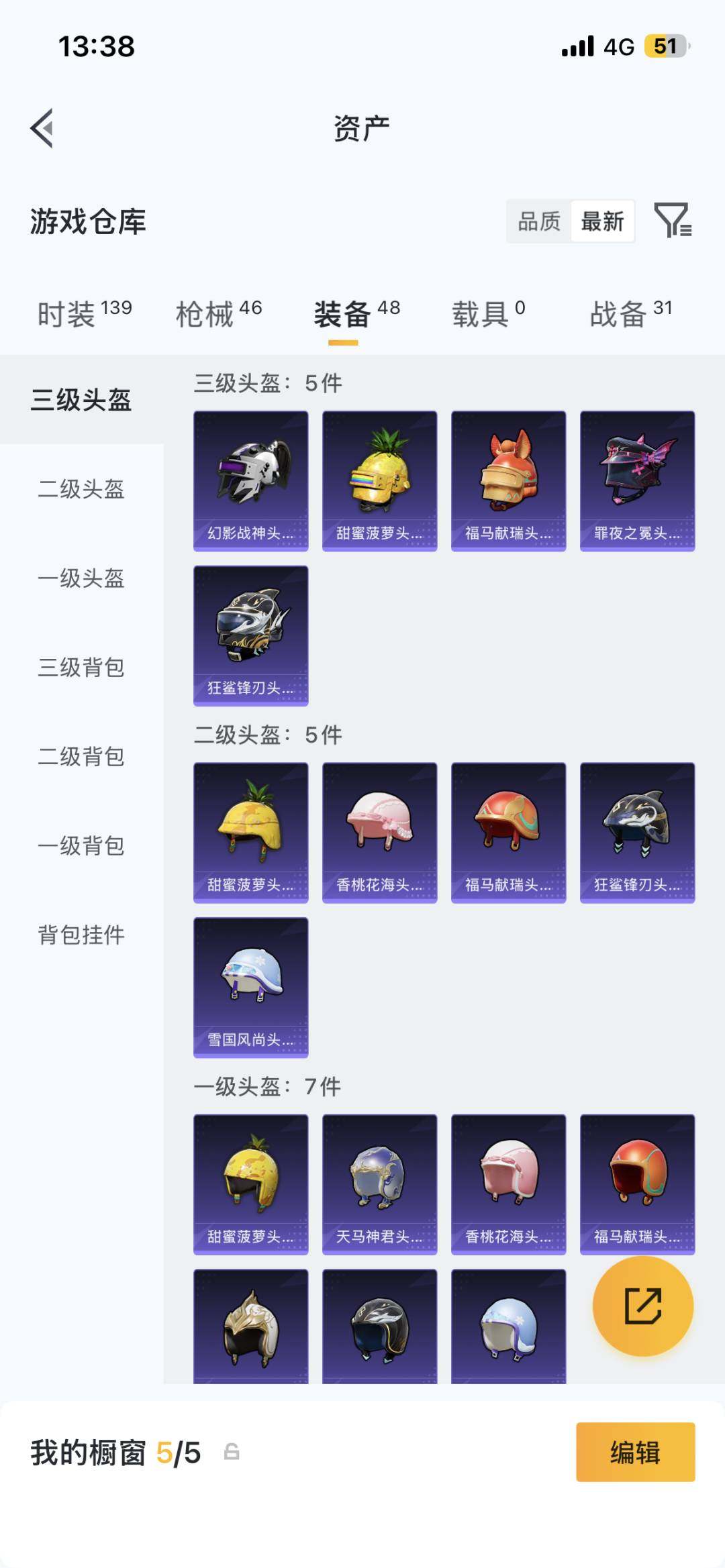Select the 三级头盔 category

pyautogui.click(x=81, y=399)
